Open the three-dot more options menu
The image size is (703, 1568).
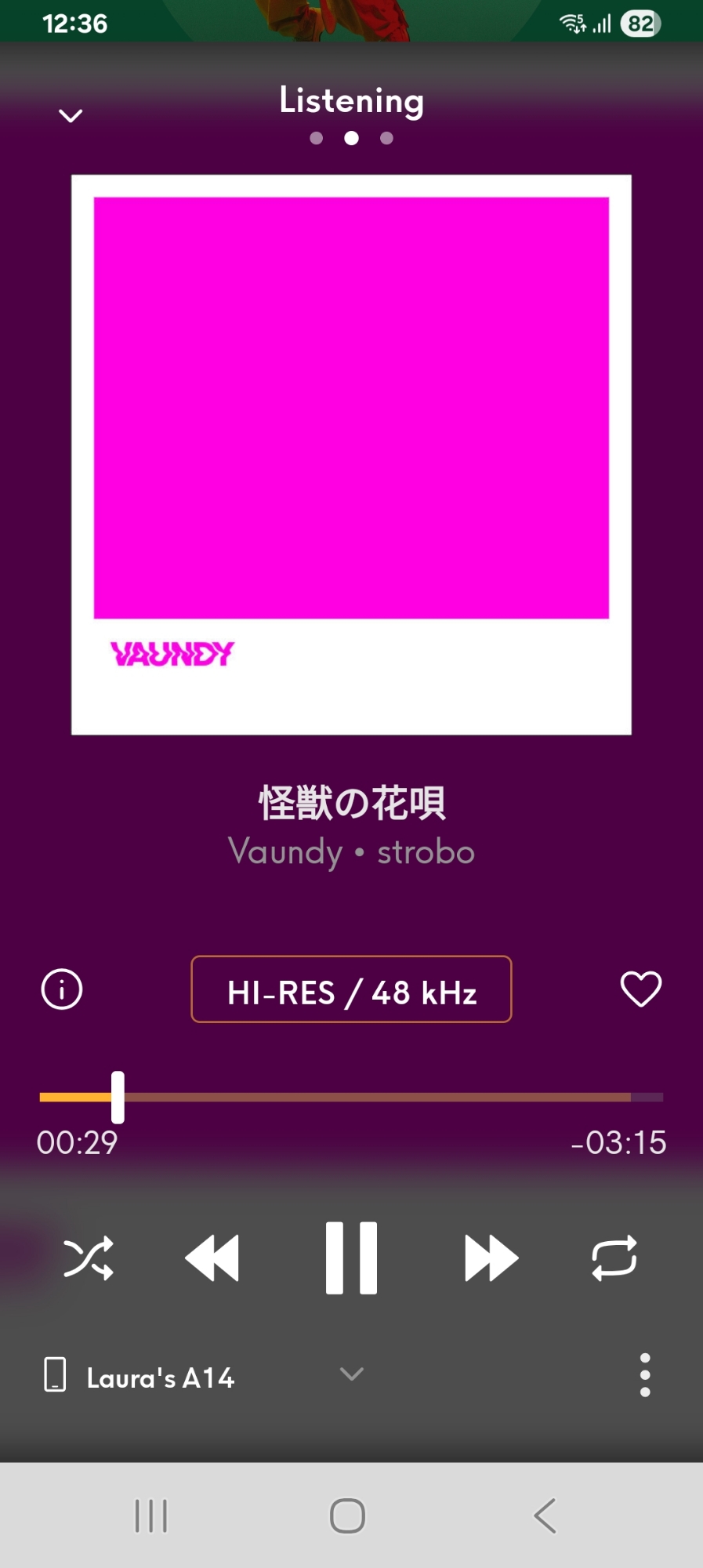[644, 1374]
